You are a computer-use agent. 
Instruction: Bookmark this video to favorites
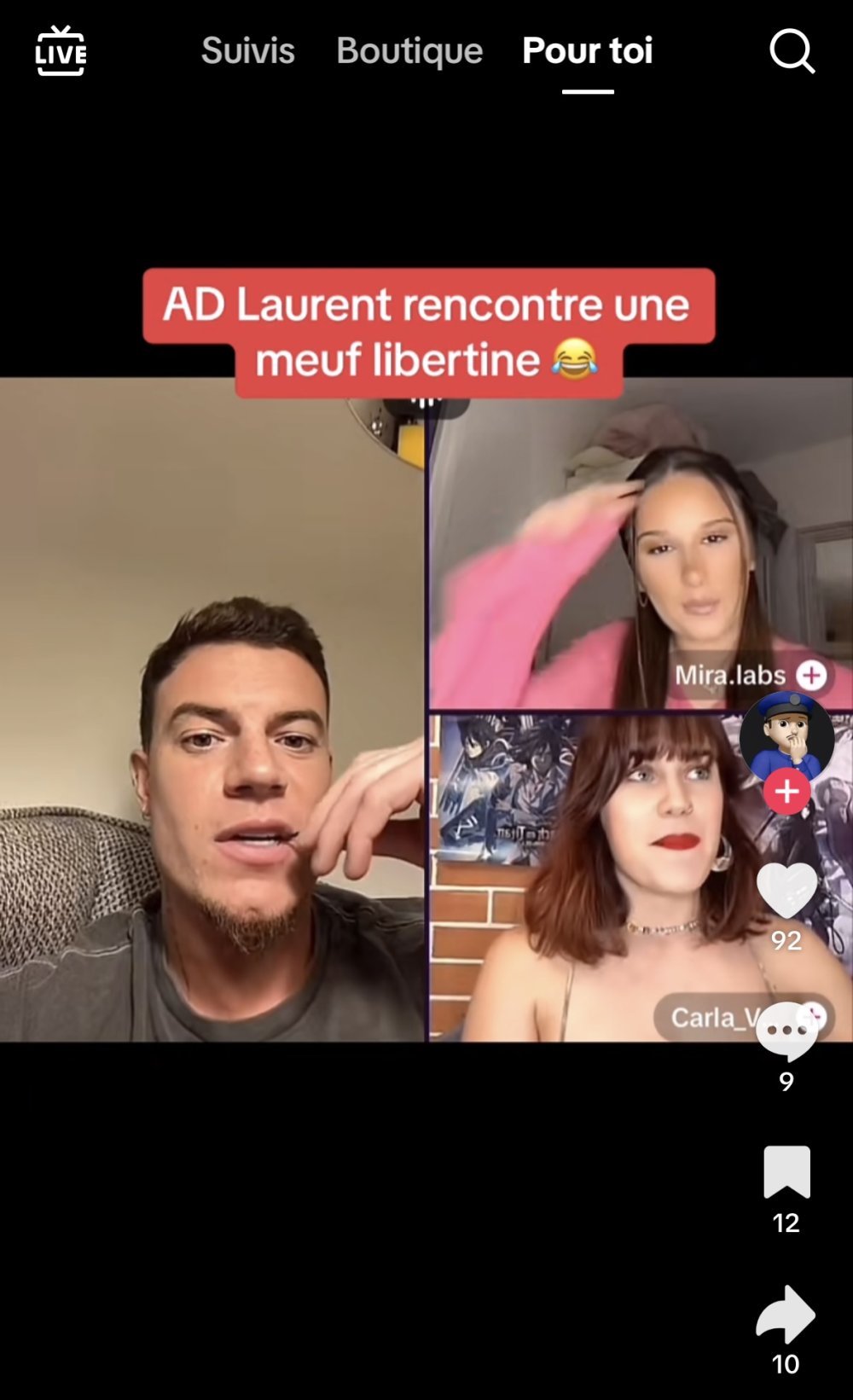point(786,1172)
